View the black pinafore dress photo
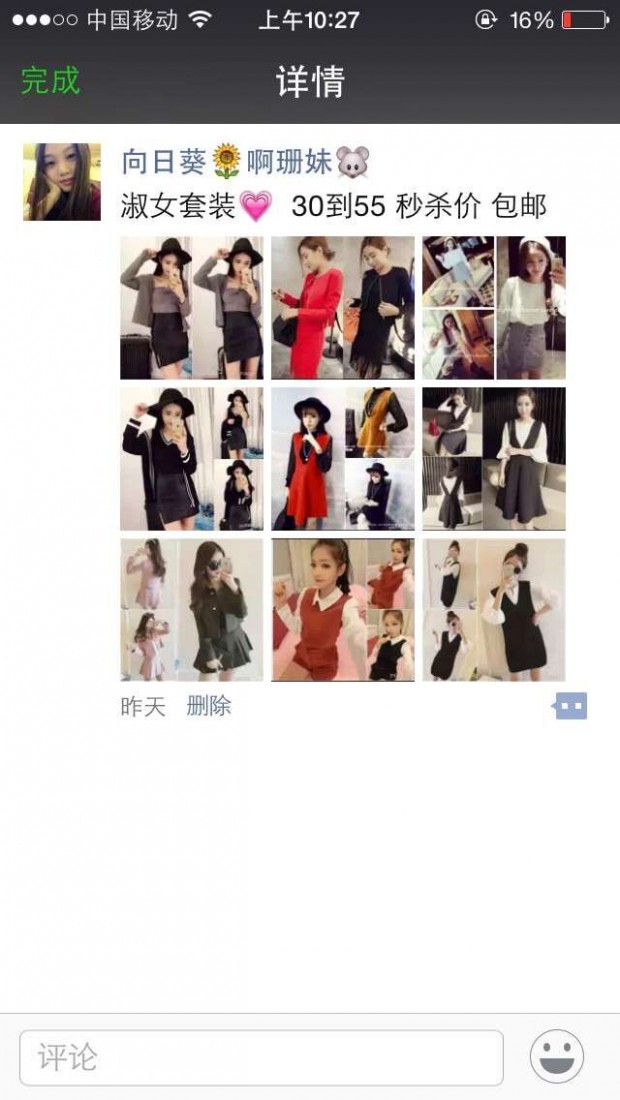The width and height of the screenshot is (620, 1100). 494,610
